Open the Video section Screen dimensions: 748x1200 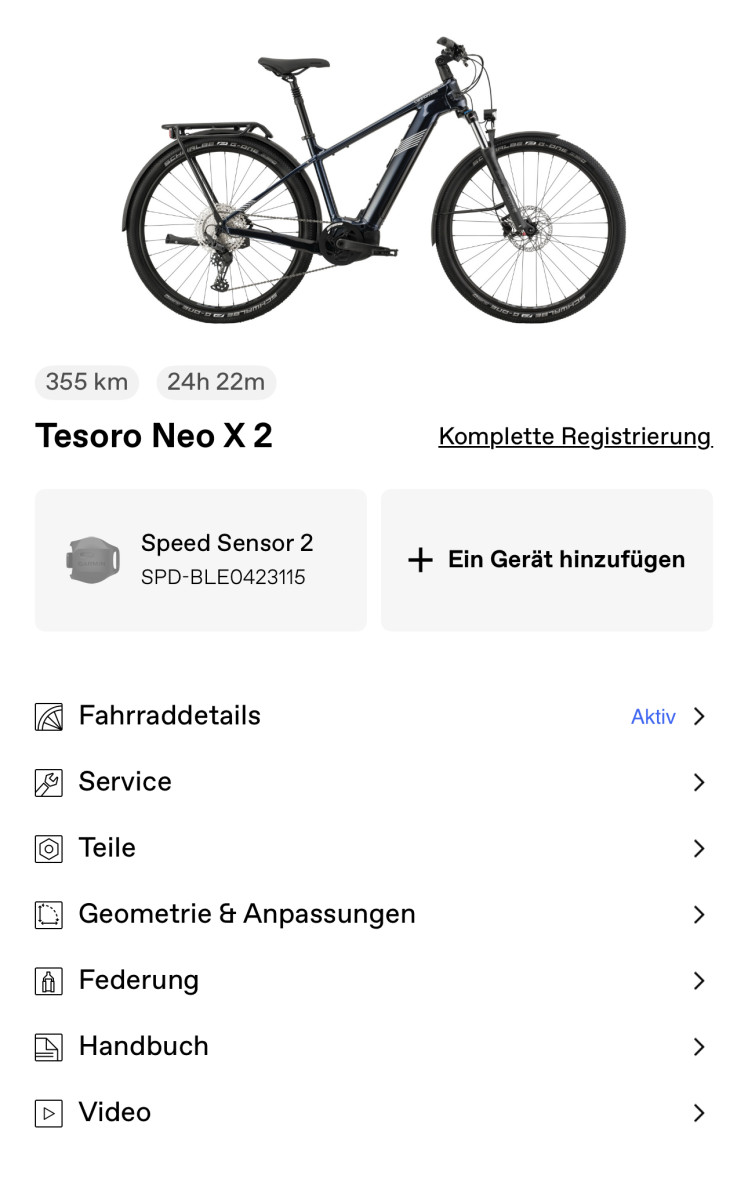[x=374, y=1112]
